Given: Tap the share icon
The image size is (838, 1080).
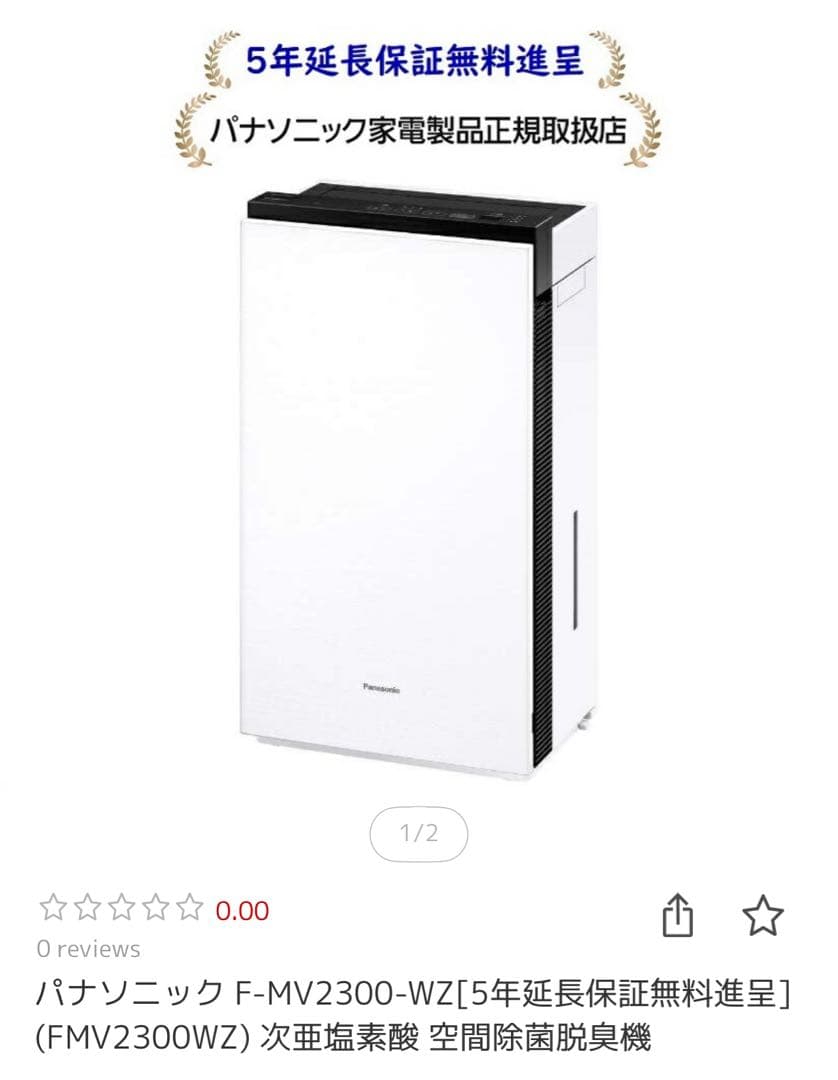Looking at the screenshot, I should coord(680,913).
